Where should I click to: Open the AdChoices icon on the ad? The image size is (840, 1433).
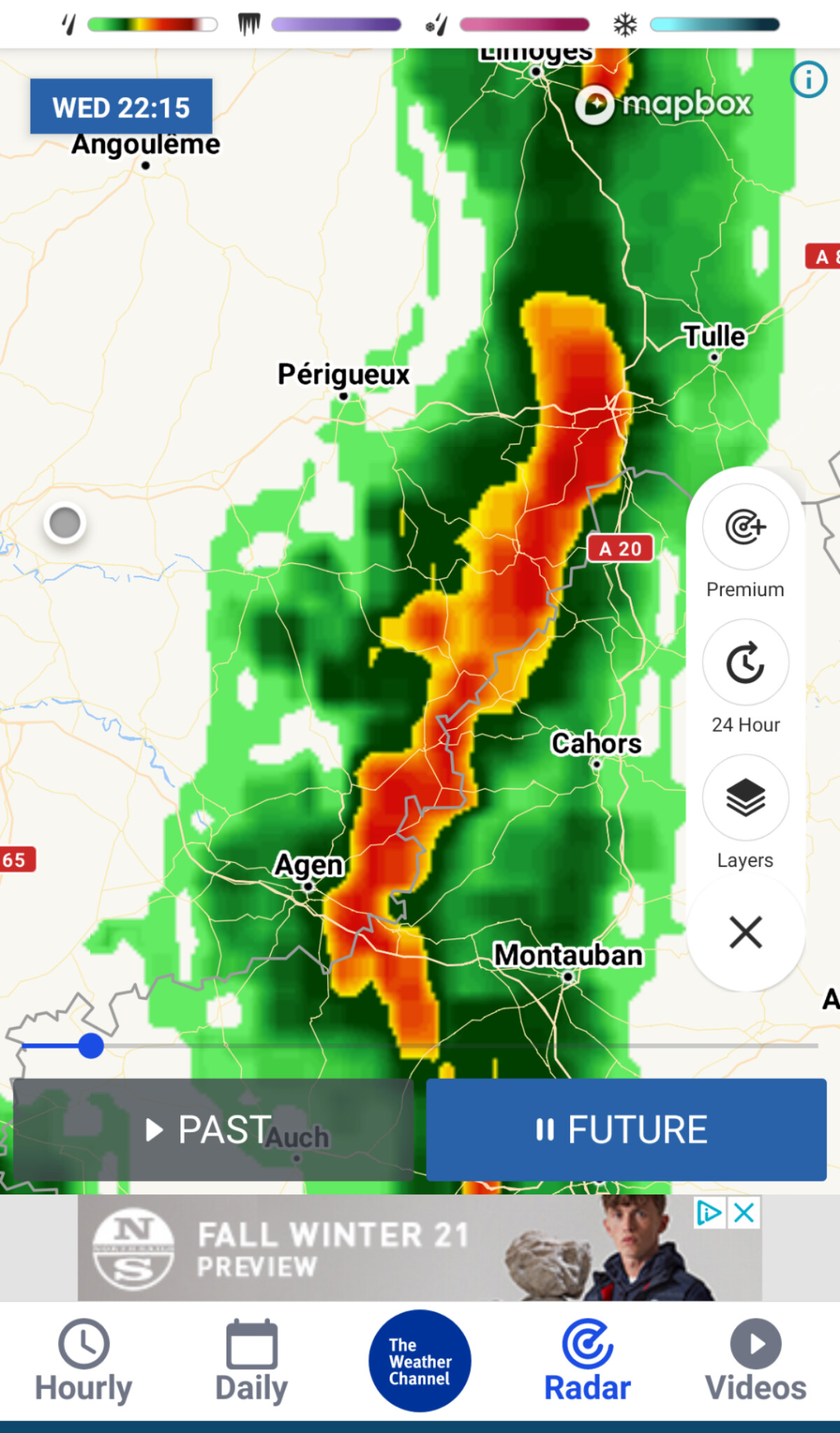coord(710,1213)
